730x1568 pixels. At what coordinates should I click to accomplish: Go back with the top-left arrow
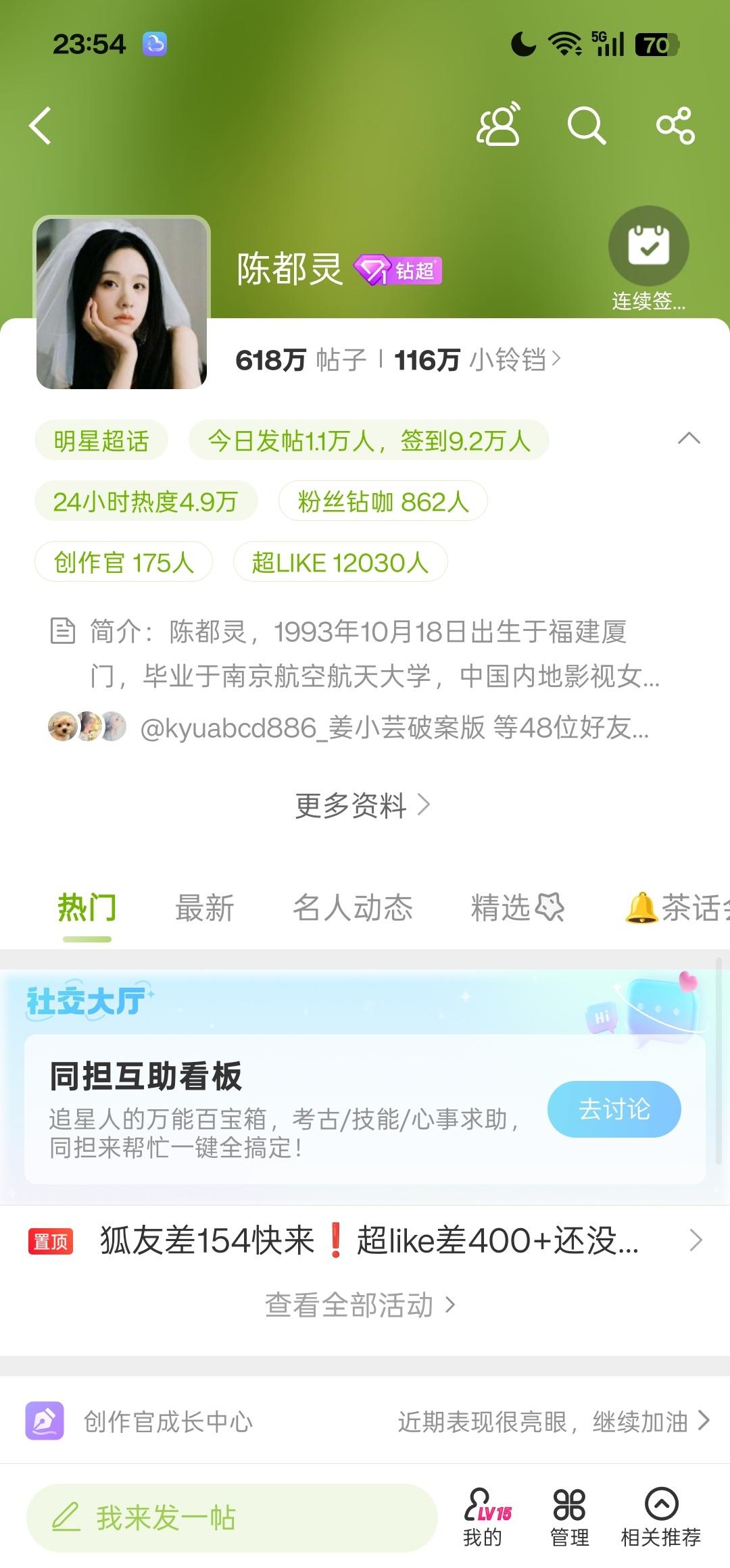(41, 126)
